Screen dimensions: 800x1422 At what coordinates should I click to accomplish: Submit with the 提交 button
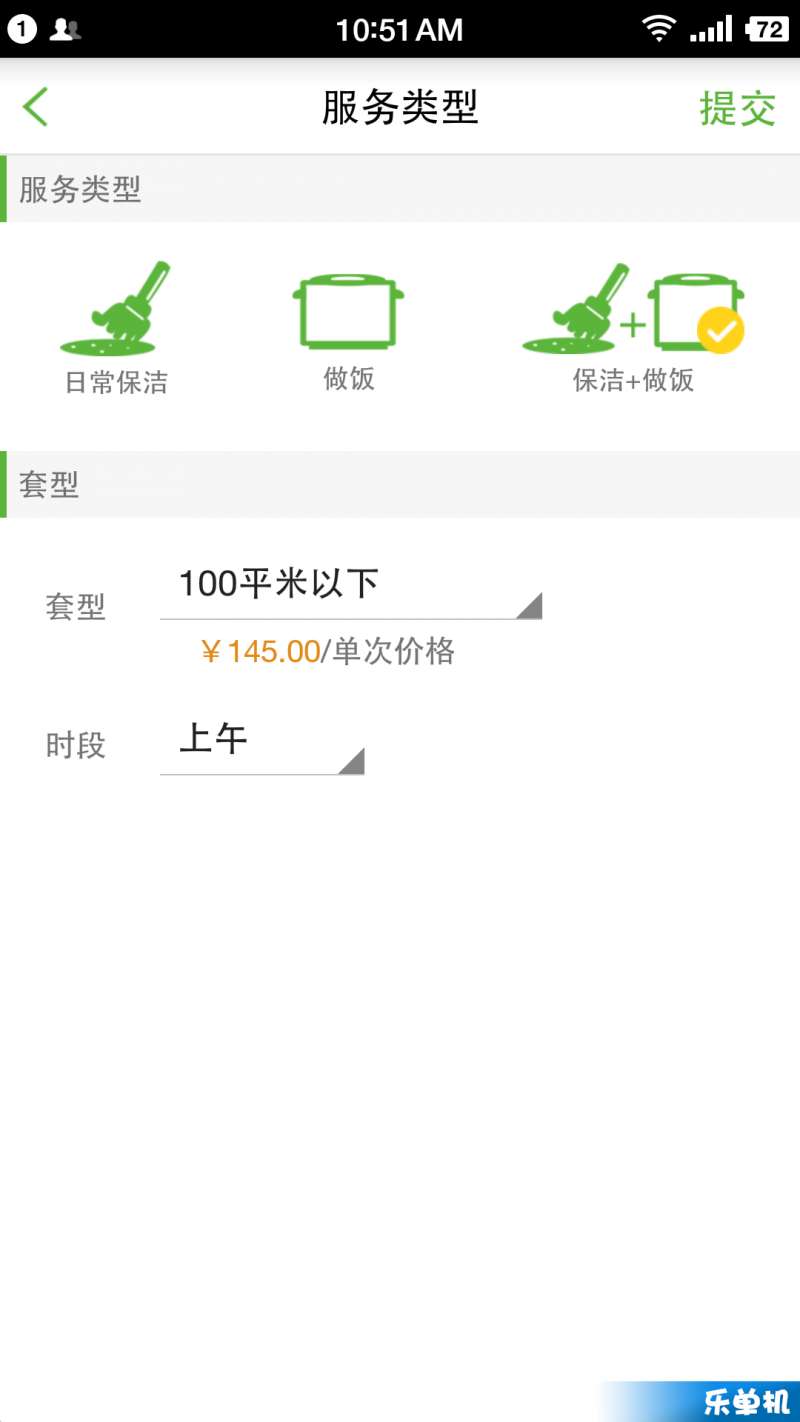[x=738, y=107]
